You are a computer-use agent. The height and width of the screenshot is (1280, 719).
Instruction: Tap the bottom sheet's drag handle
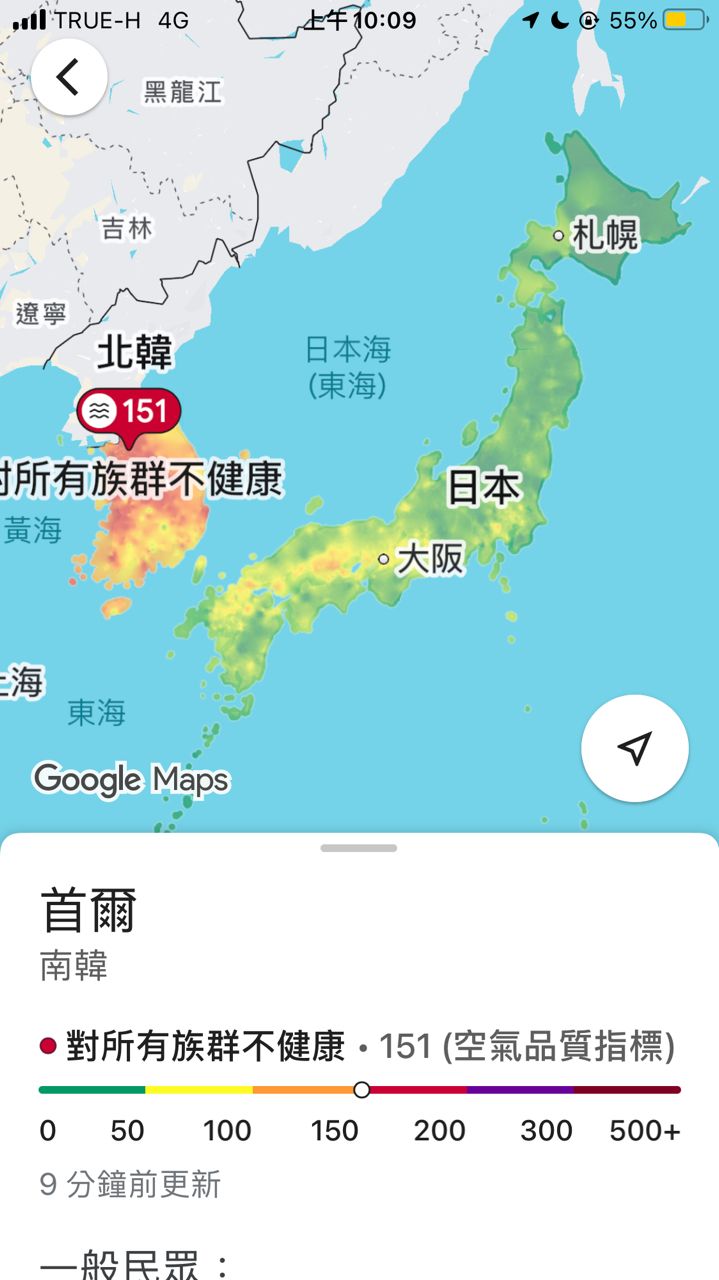[x=359, y=848]
